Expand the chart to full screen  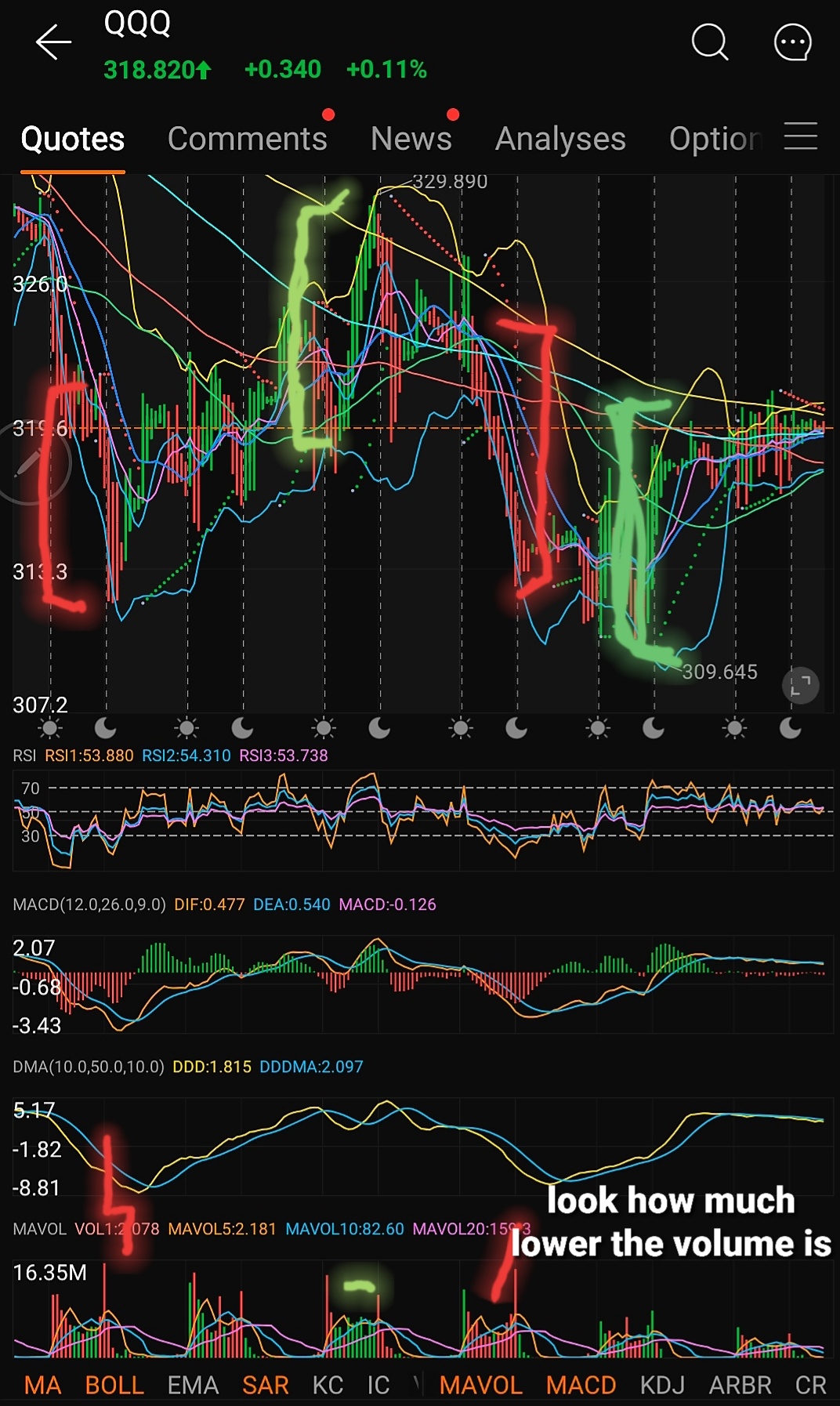[800, 686]
